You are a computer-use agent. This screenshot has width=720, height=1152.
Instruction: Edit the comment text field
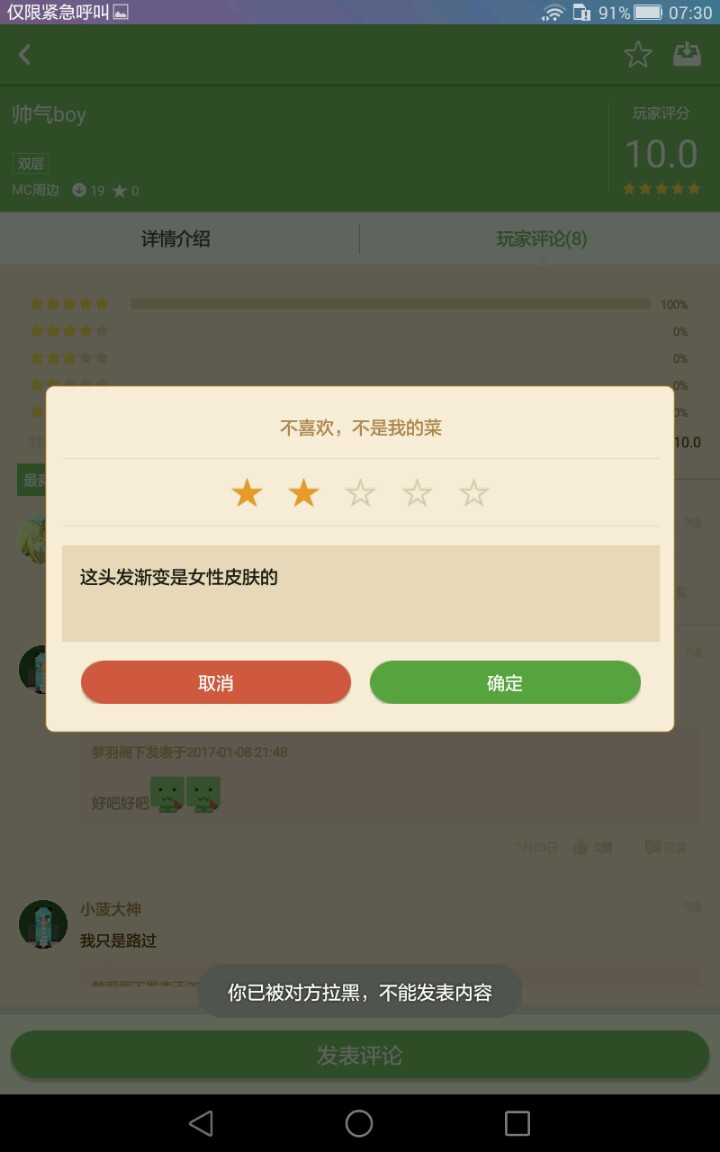click(360, 593)
